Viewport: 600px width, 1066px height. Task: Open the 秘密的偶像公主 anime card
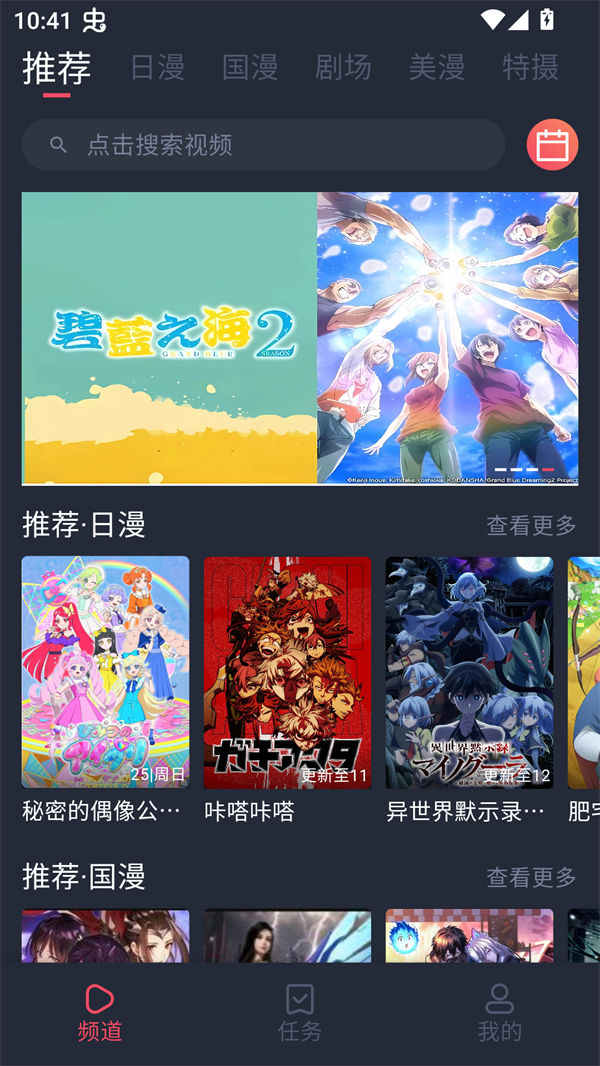105,672
